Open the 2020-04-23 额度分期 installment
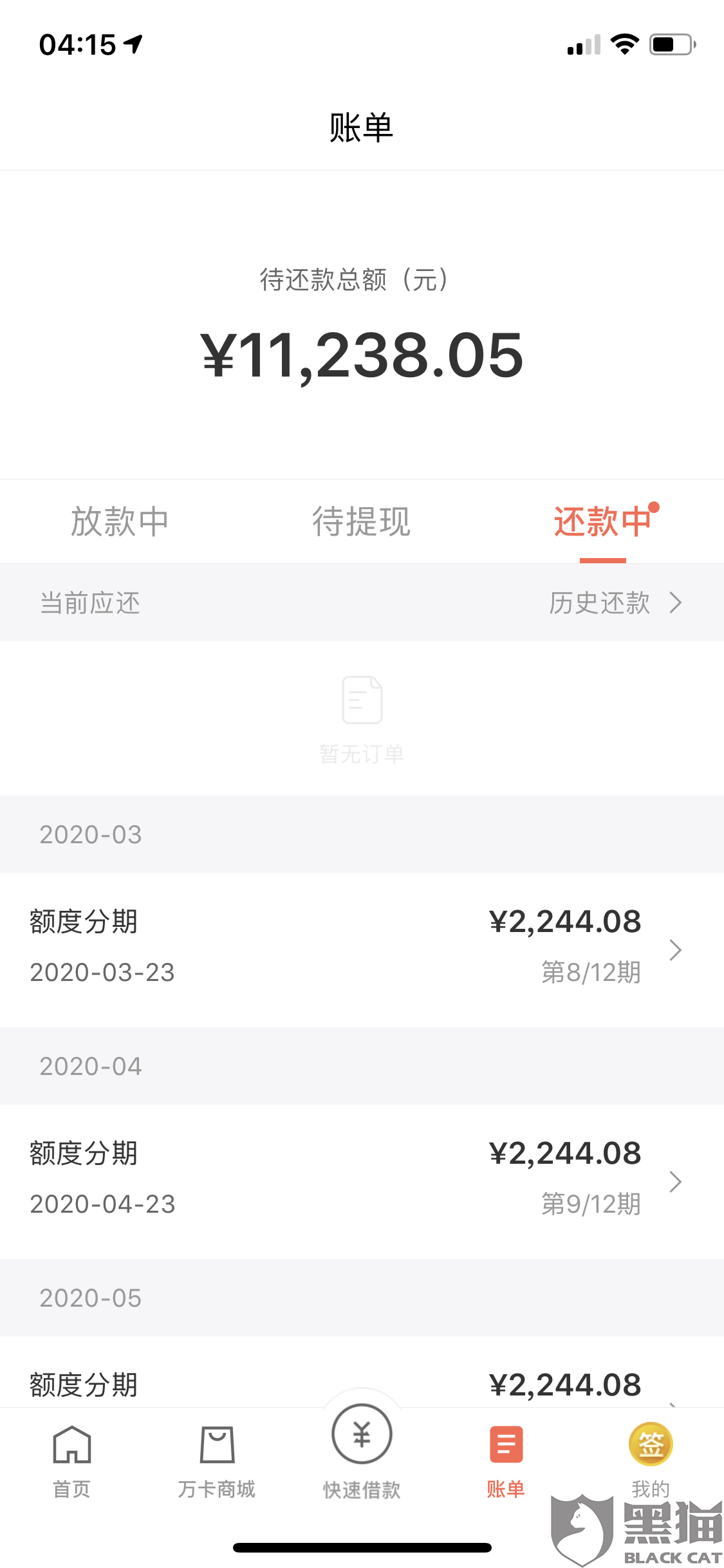 click(x=362, y=1181)
